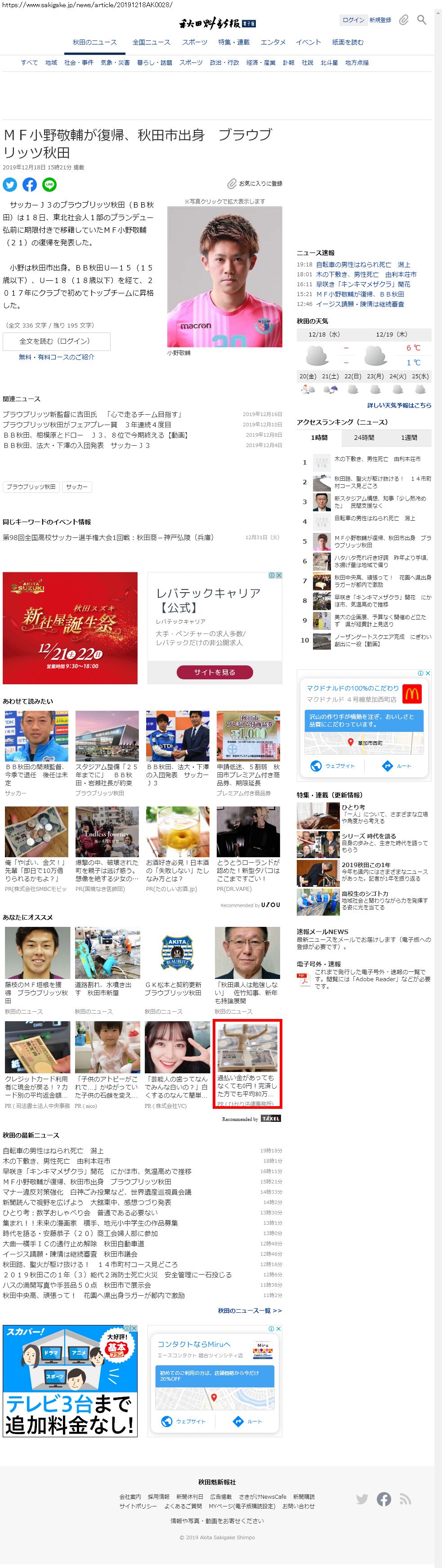The image size is (442, 1568).
Task: Open 詳しい天気予報はこちら weather link
Action: (399, 405)
